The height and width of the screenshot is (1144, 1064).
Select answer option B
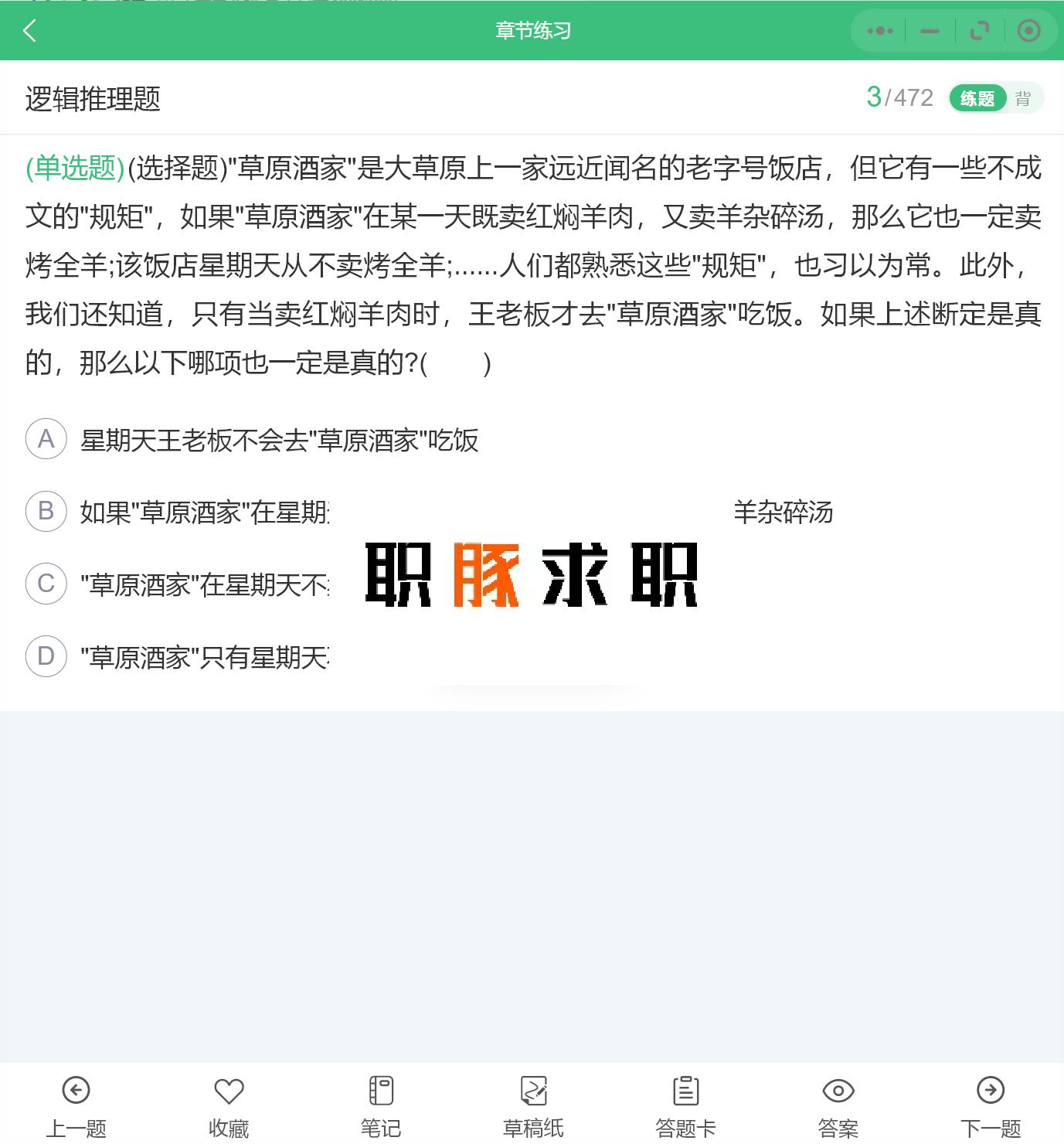[x=46, y=512]
